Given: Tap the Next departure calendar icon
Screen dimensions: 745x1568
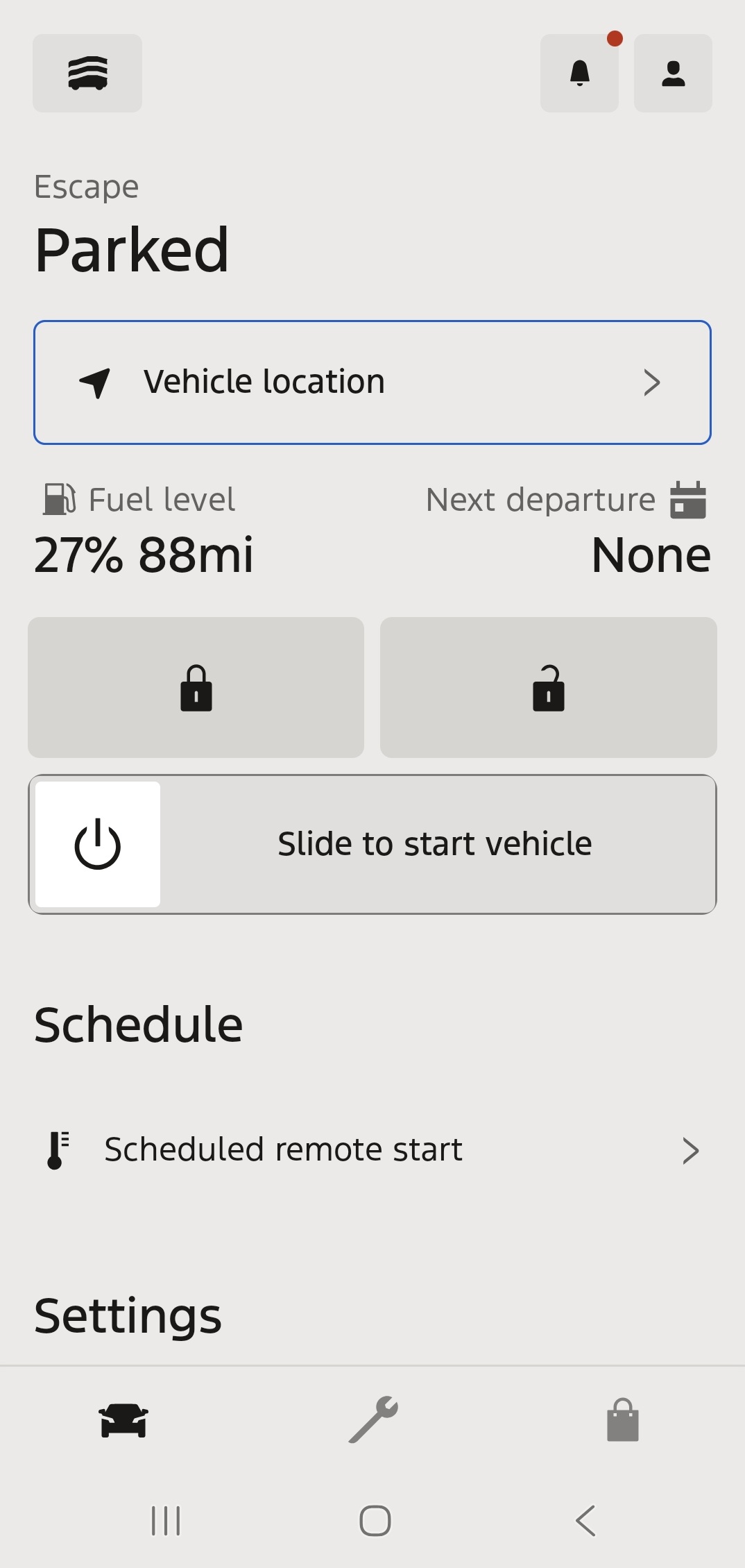Looking at the screenshot, I should [x=688, y=500].
